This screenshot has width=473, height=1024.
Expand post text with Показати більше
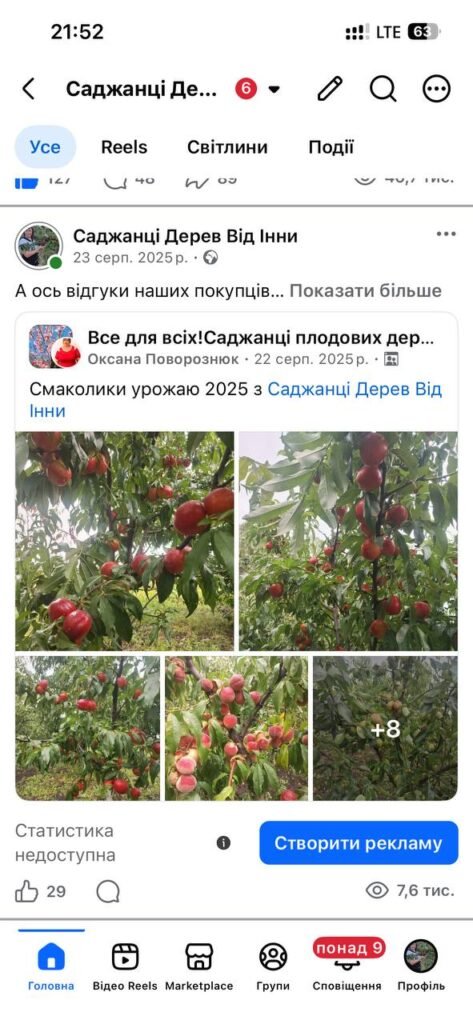[365, 291]
